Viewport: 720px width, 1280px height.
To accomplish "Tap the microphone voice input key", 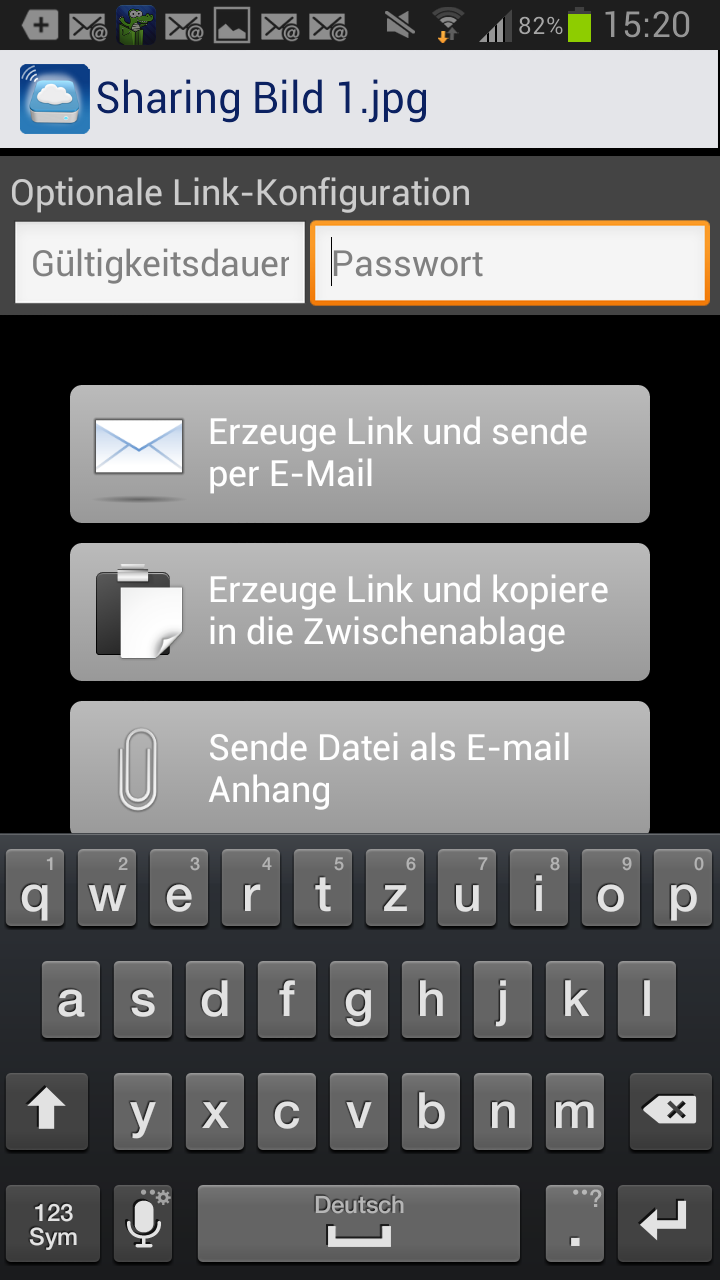I will click(143, 1224).
